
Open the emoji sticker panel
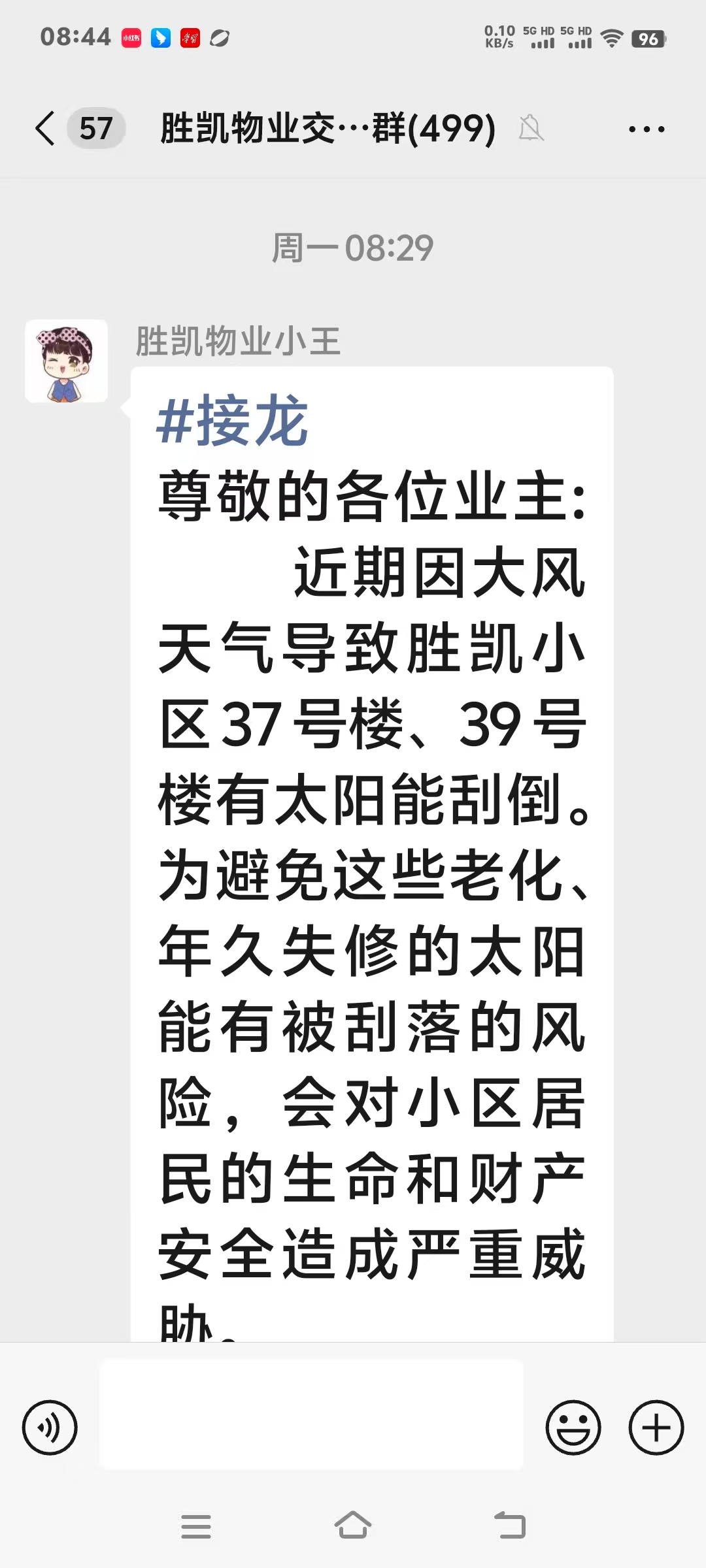[573, 1428]
